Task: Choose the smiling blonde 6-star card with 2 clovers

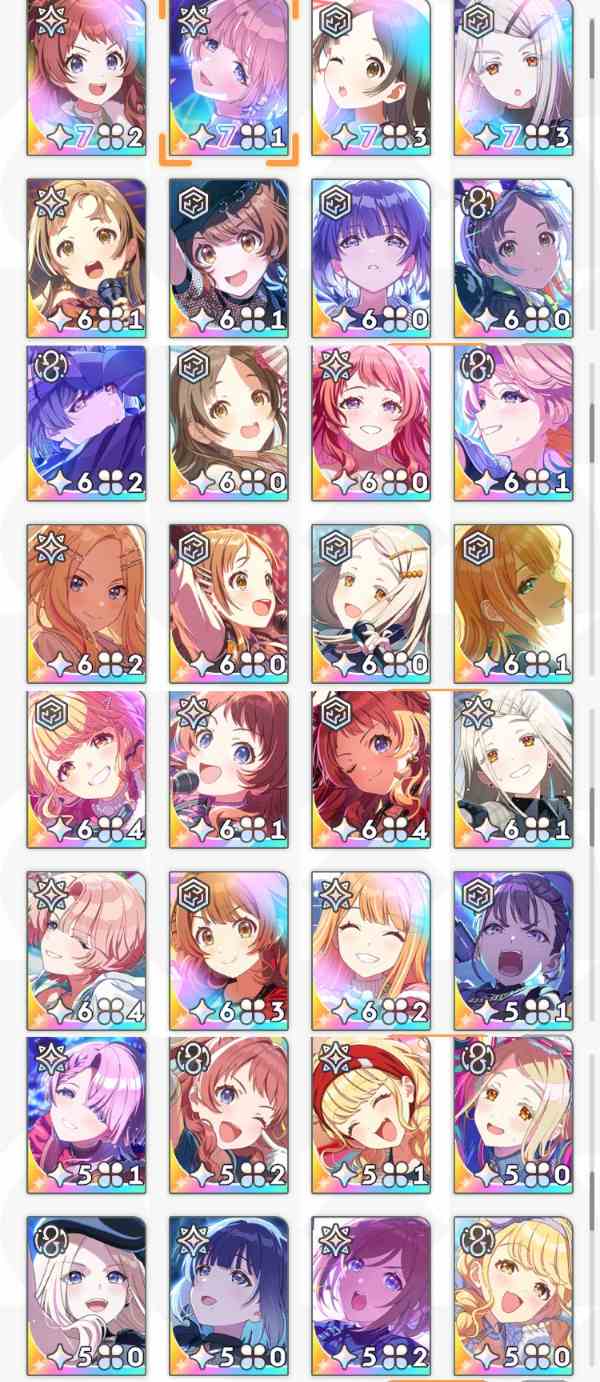Action: coord(370,950)
